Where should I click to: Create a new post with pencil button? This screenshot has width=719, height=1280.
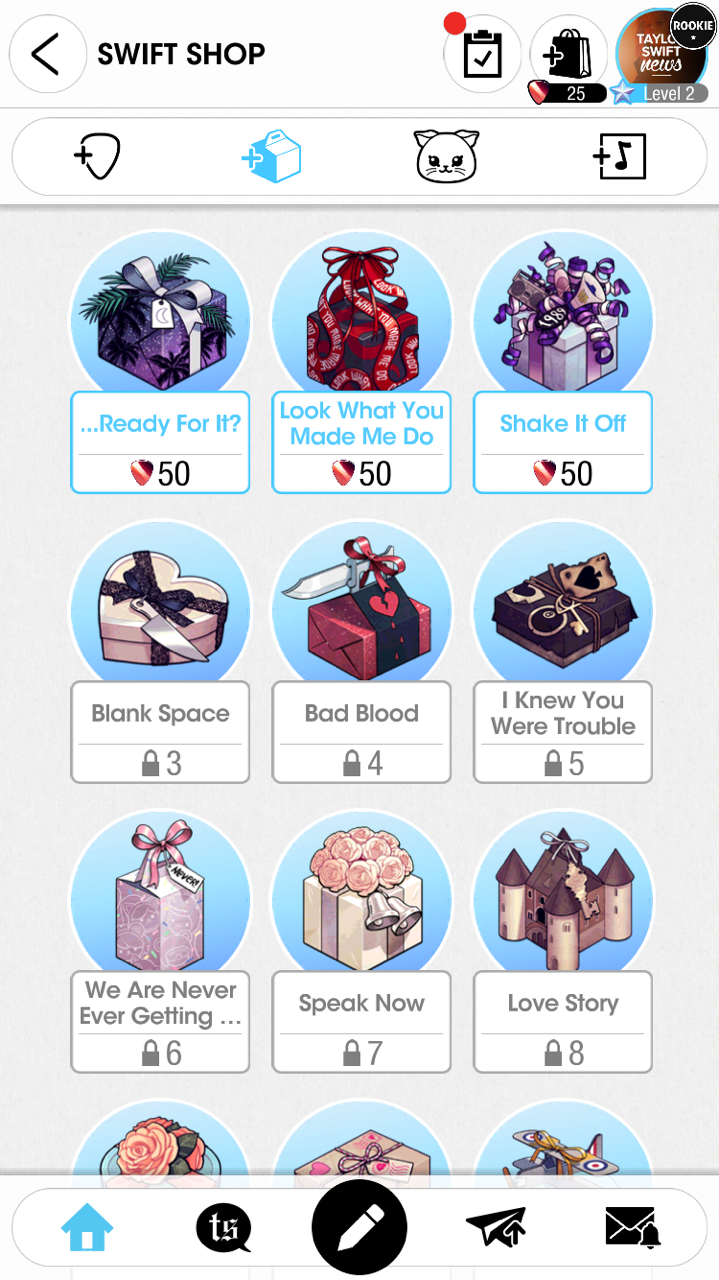(x=359, y=1227)
